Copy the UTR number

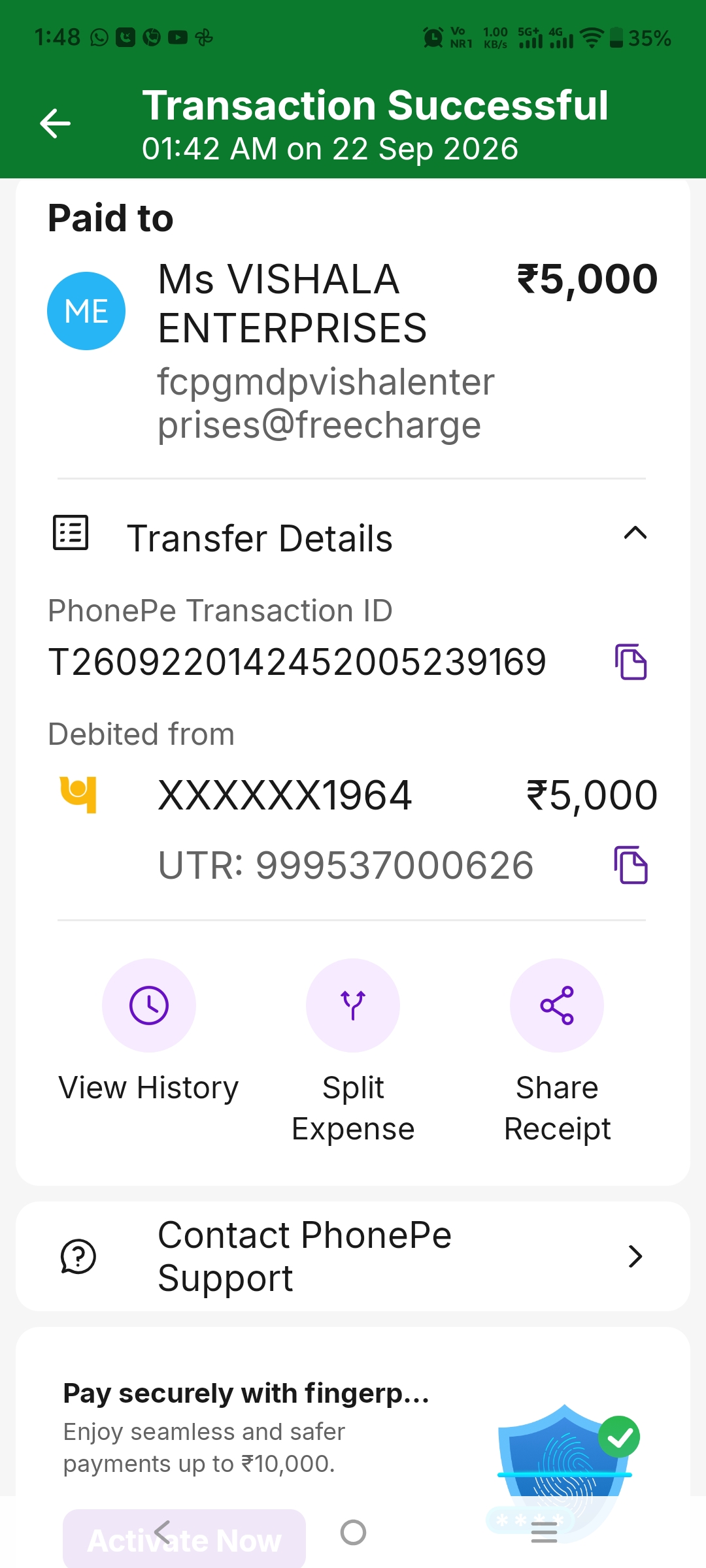pos(631,865)
